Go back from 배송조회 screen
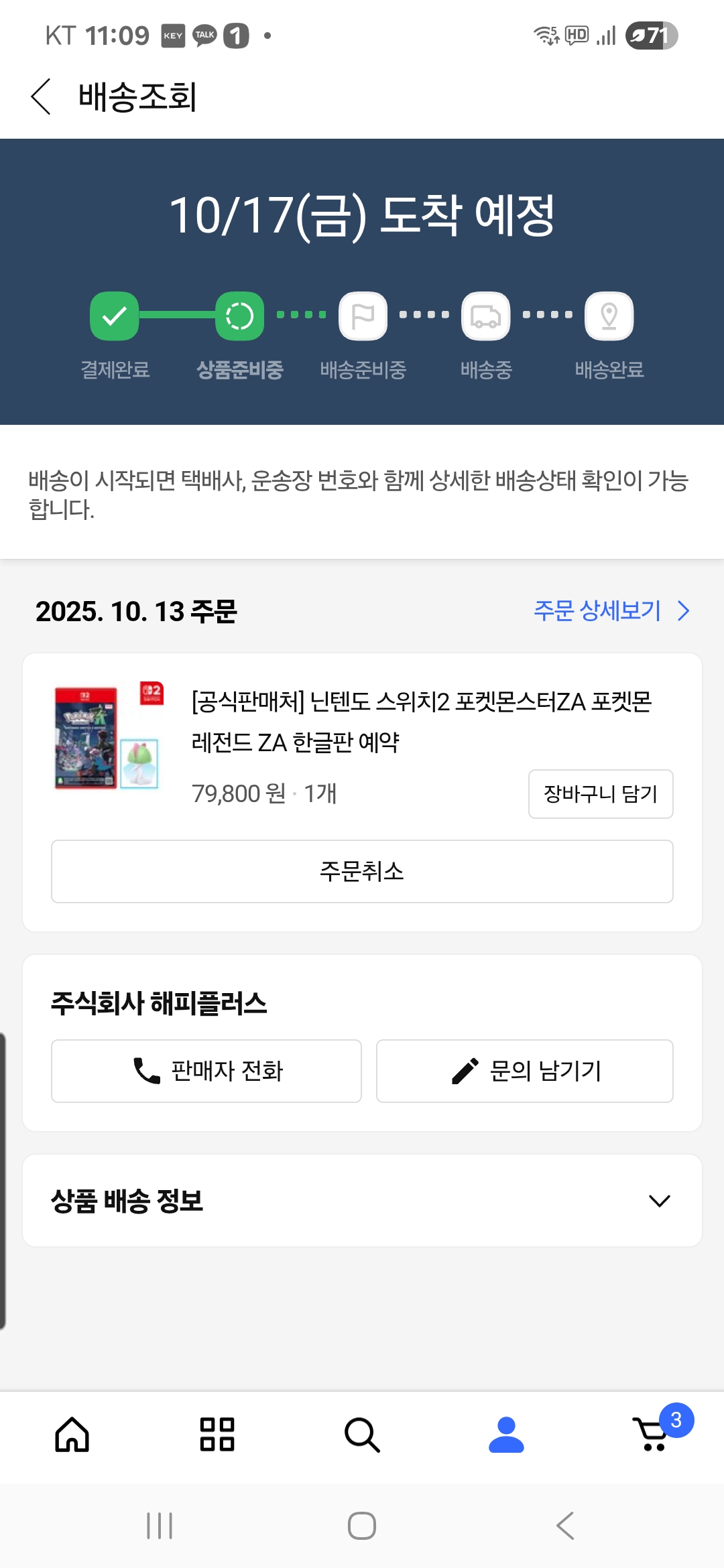This screenshot has width=724, height=1568. click(x=41, y=96)
